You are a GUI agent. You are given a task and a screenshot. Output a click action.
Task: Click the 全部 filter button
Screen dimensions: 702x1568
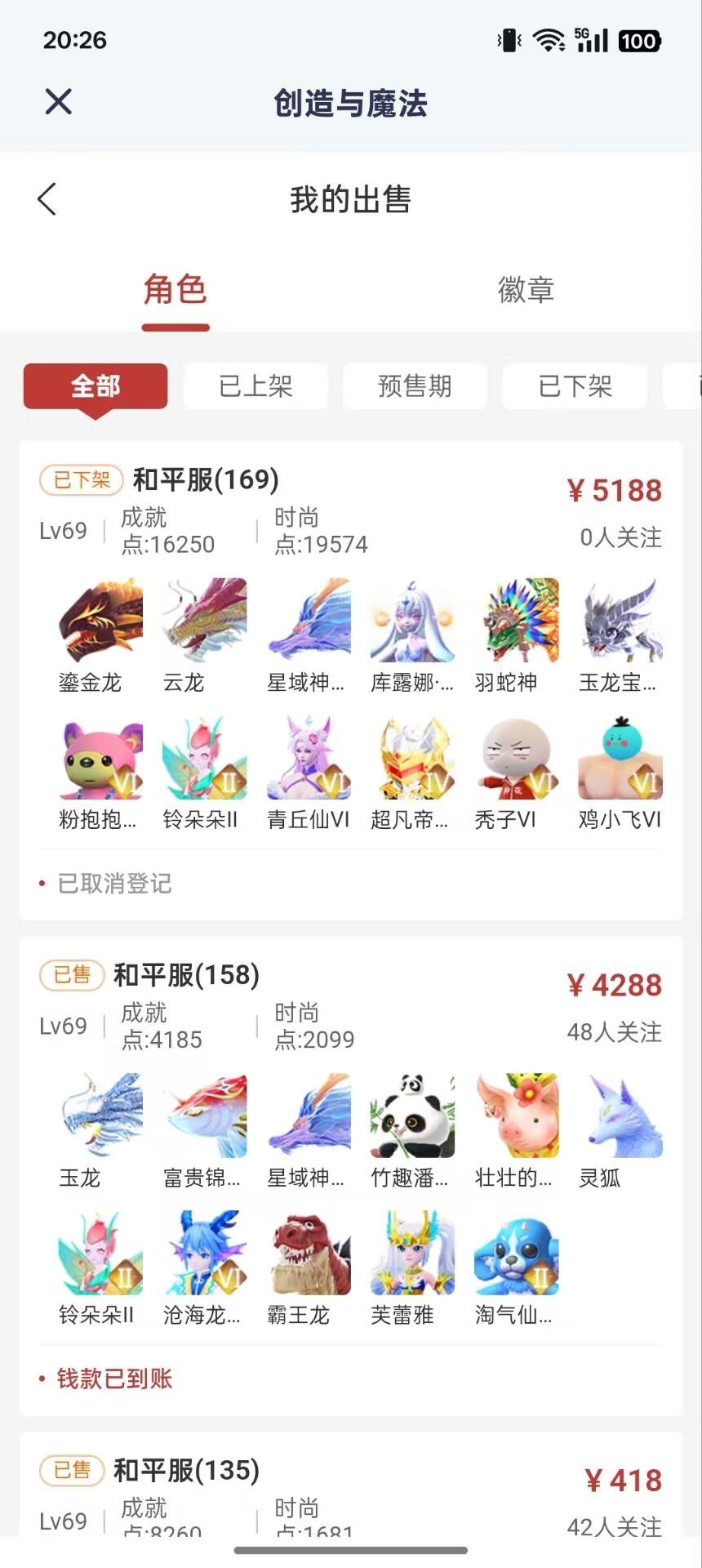point(96,386)
